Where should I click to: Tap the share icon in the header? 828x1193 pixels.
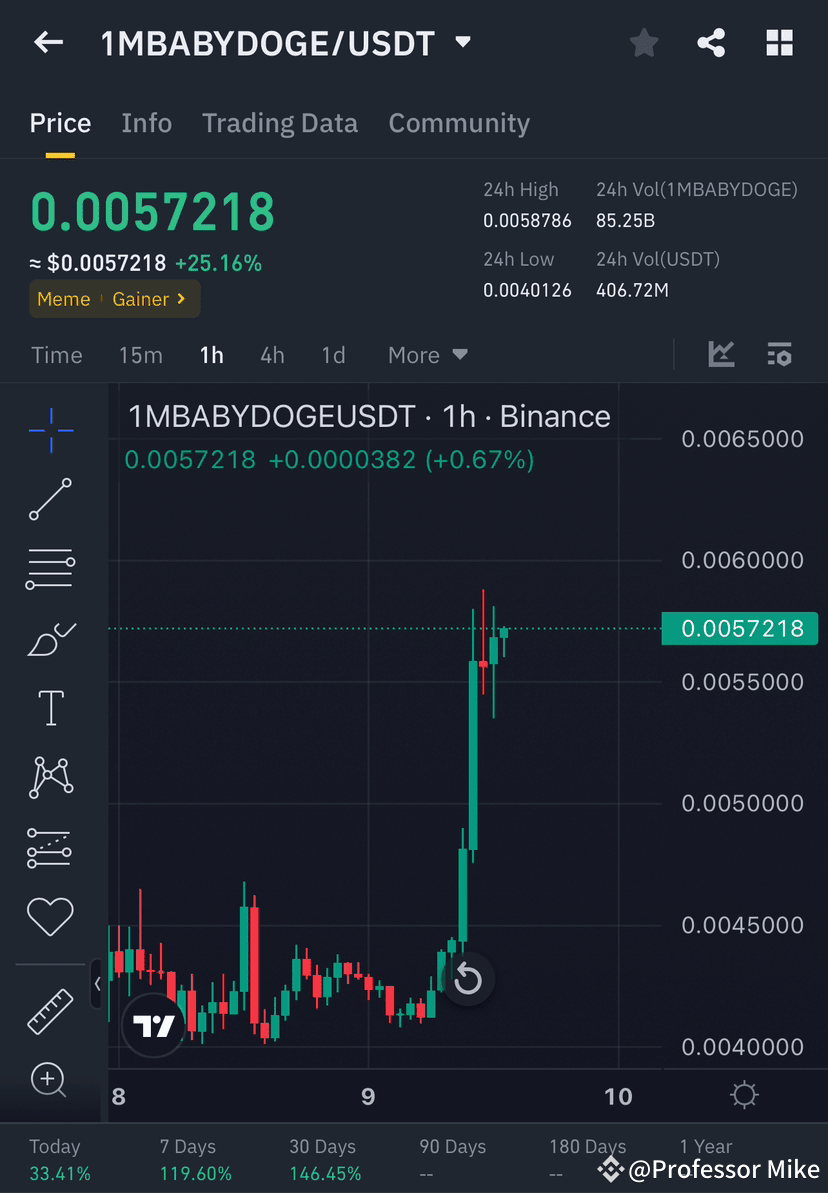click(x=711, y=42)
